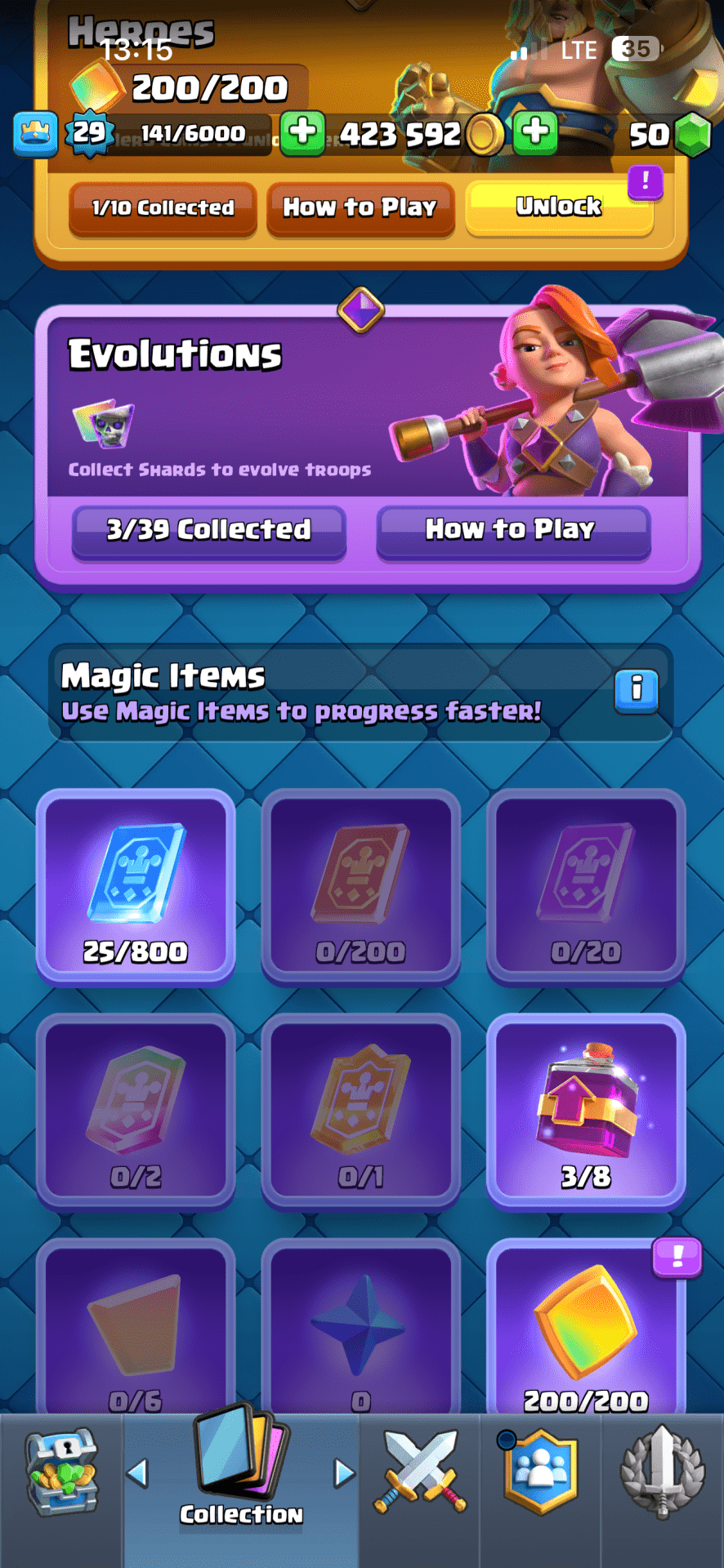Open the Heroes 1/10 Collected button
This screenshot has height=1568, width=724.
163,208
